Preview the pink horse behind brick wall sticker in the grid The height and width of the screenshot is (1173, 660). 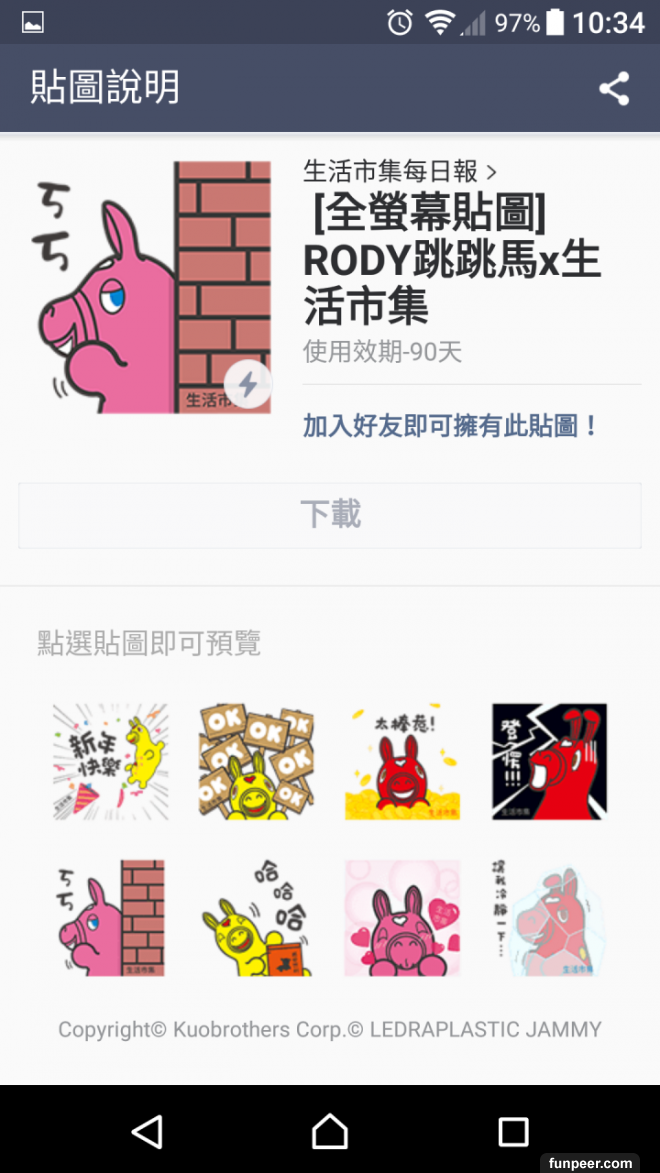click(x=110, y=917)
